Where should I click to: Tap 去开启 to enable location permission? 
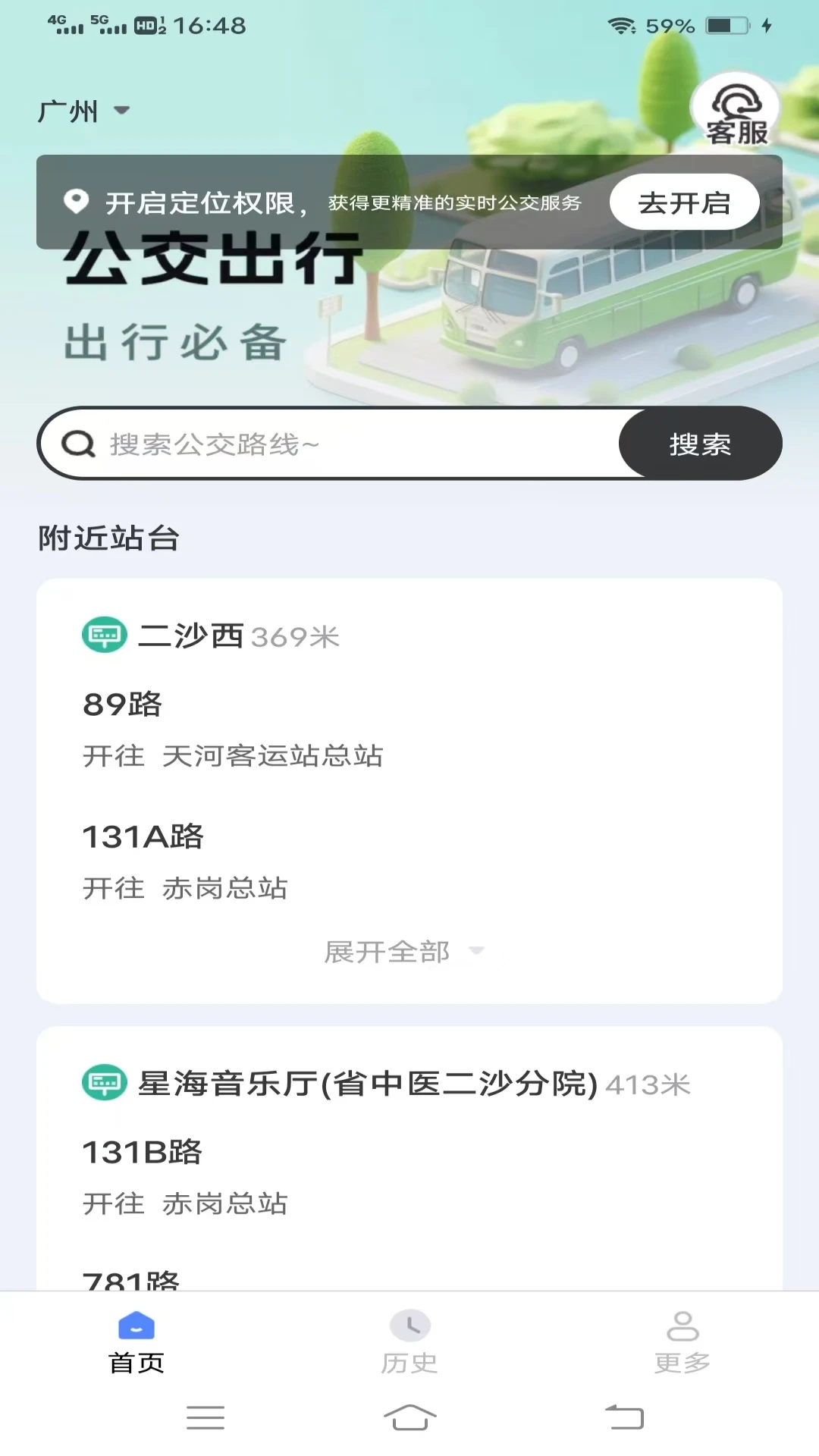point(685,202)
